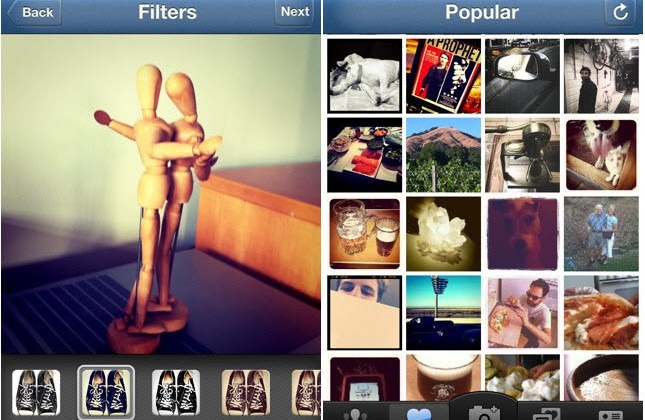Open the white statue black-and-white photo

point(364,75)
